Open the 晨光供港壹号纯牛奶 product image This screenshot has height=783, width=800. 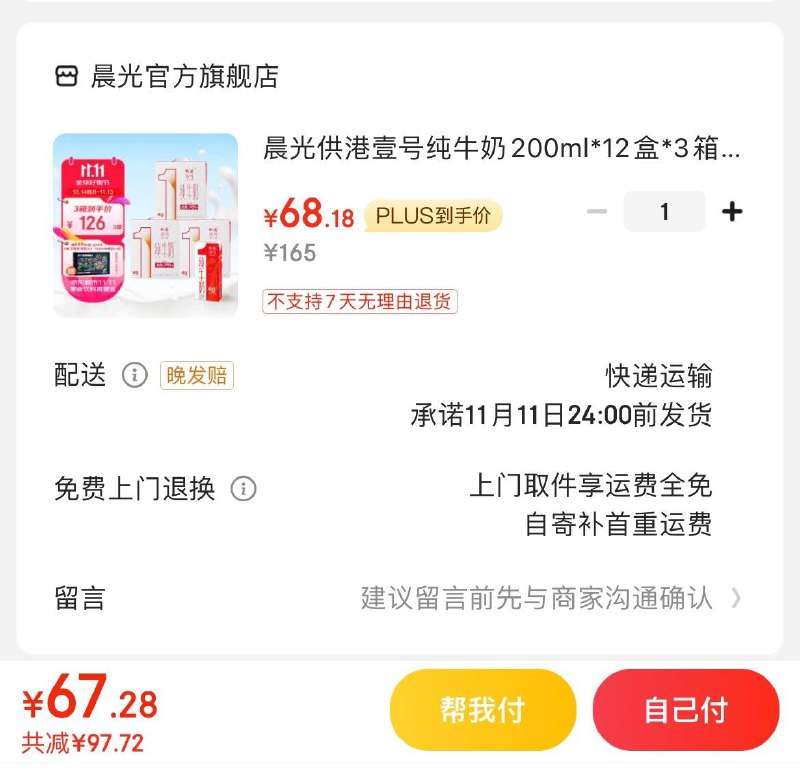coord(146,225)
